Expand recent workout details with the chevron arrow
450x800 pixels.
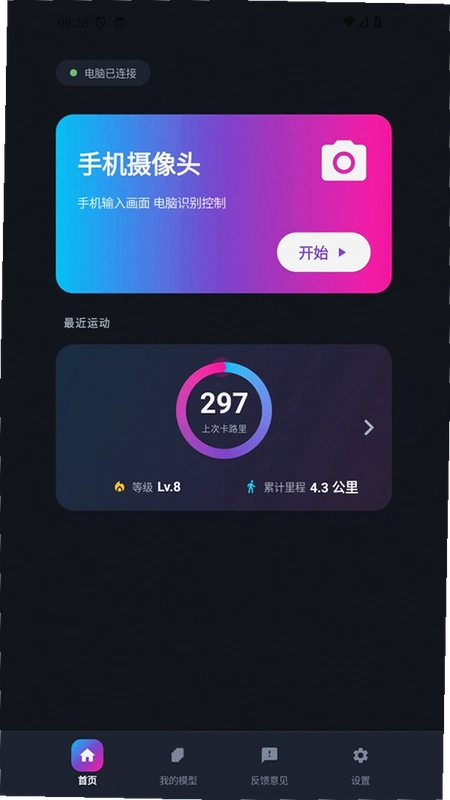pos(369,428)
